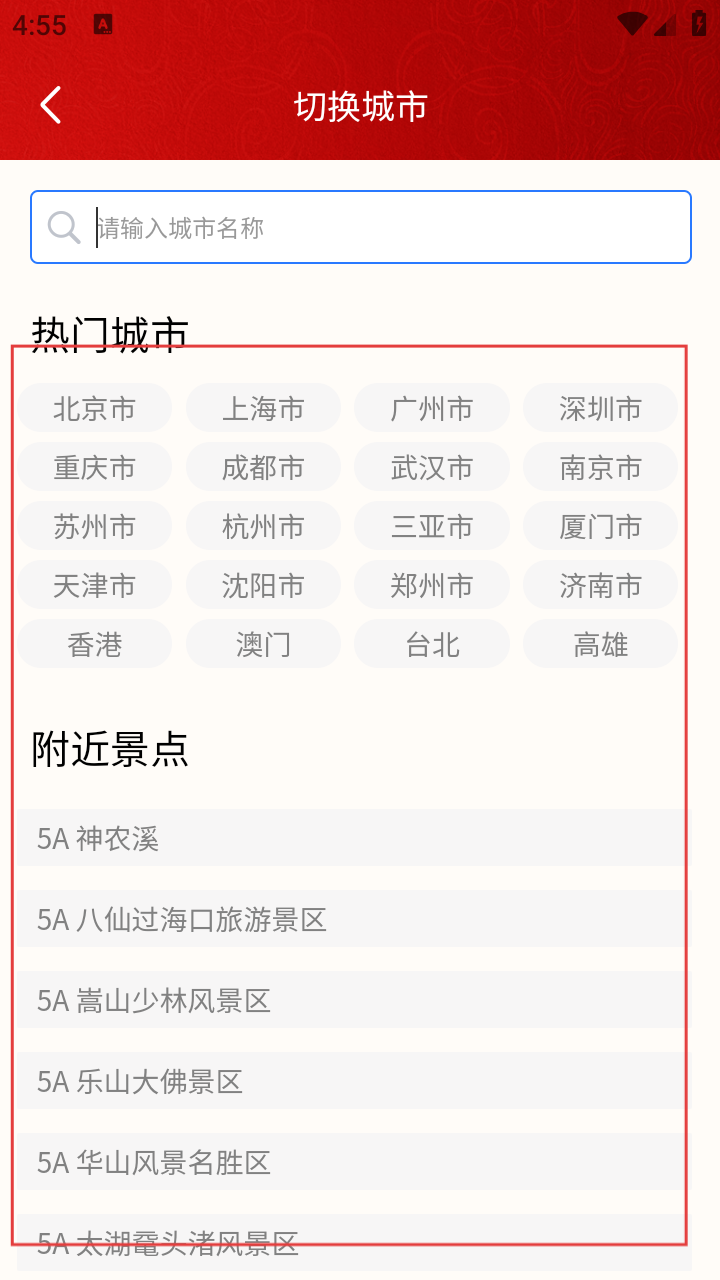Select the 台北 chip
Viewport: 720px width, 1280px height.
point(432,644)
